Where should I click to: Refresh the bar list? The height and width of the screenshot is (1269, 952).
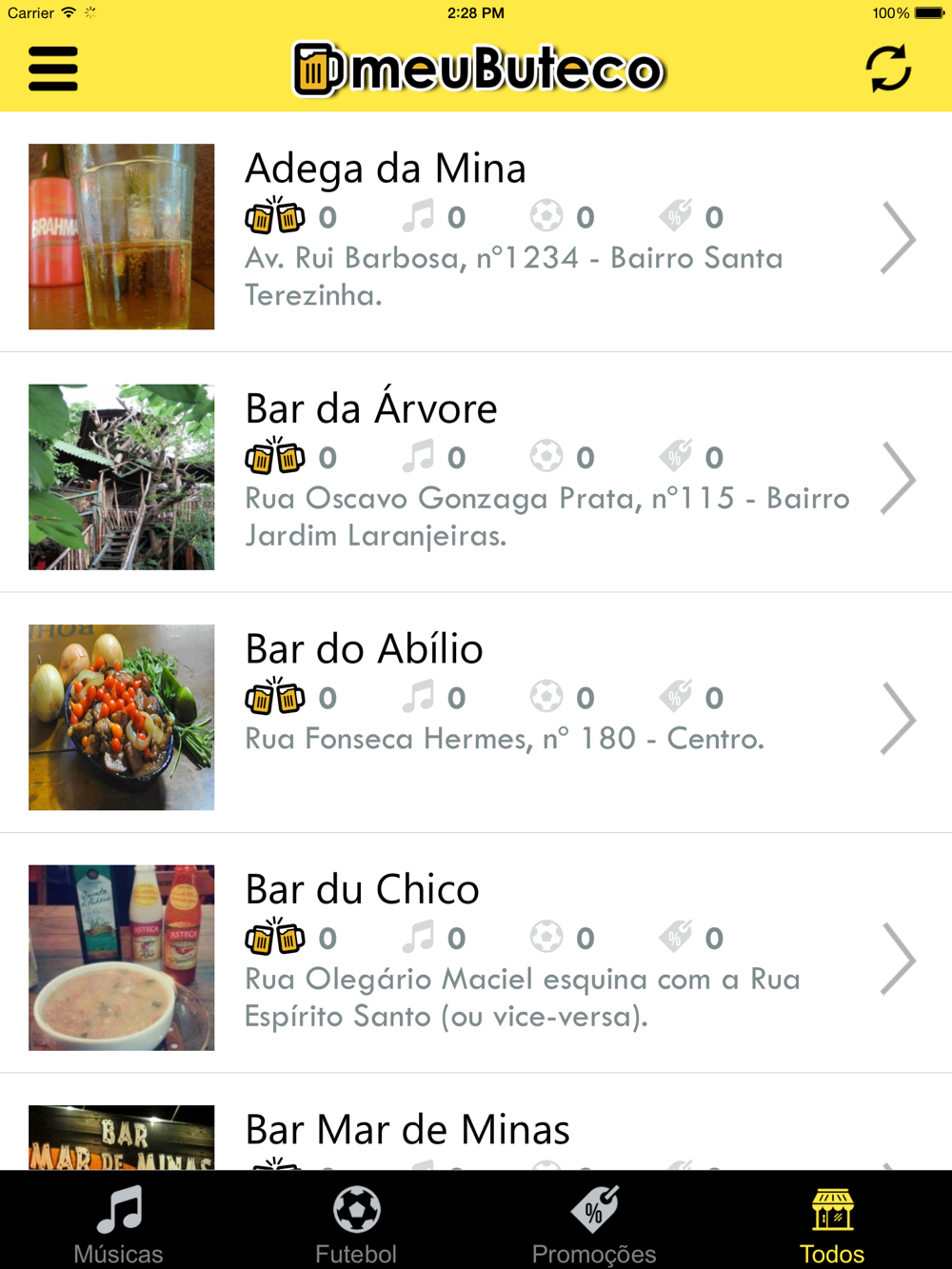[x=887, y=69]
